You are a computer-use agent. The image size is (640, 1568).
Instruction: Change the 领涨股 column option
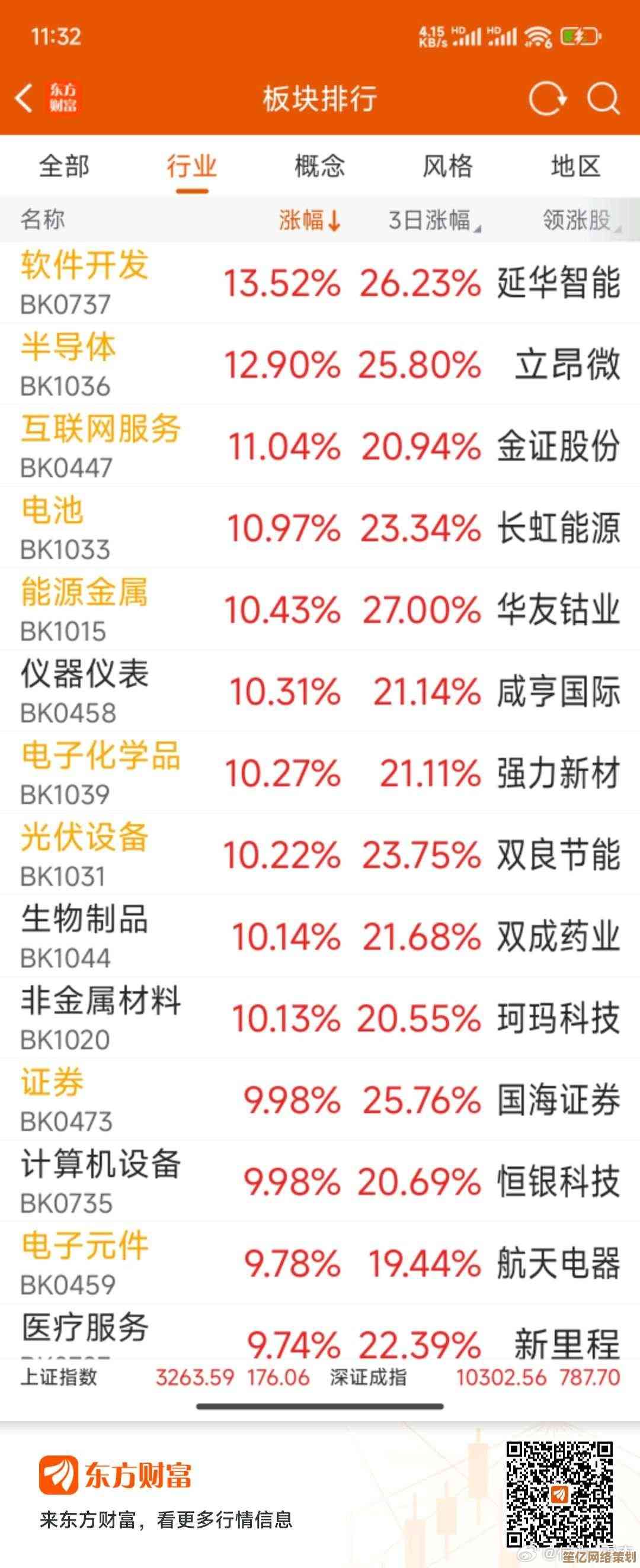pyautogui.click(x=580, y=220)
